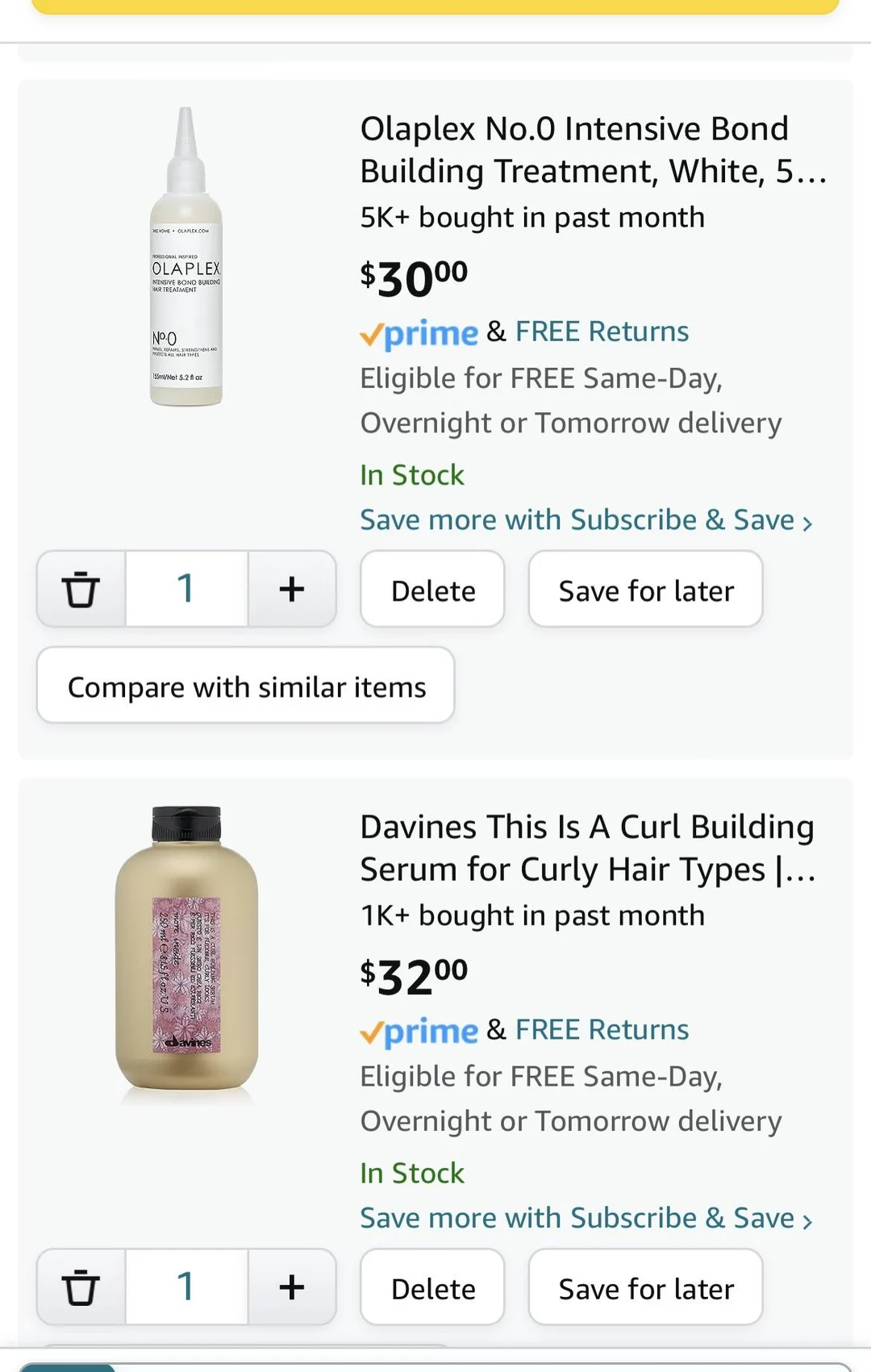Open Davines This Is A Curl title
The width and height of the screenshot is (871, 1372).
point(588,849)
